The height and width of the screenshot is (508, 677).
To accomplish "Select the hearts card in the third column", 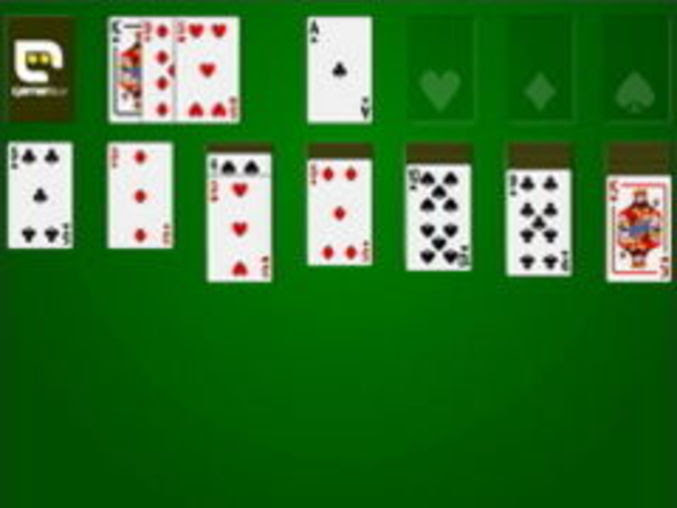I will [x=239, y=225].
